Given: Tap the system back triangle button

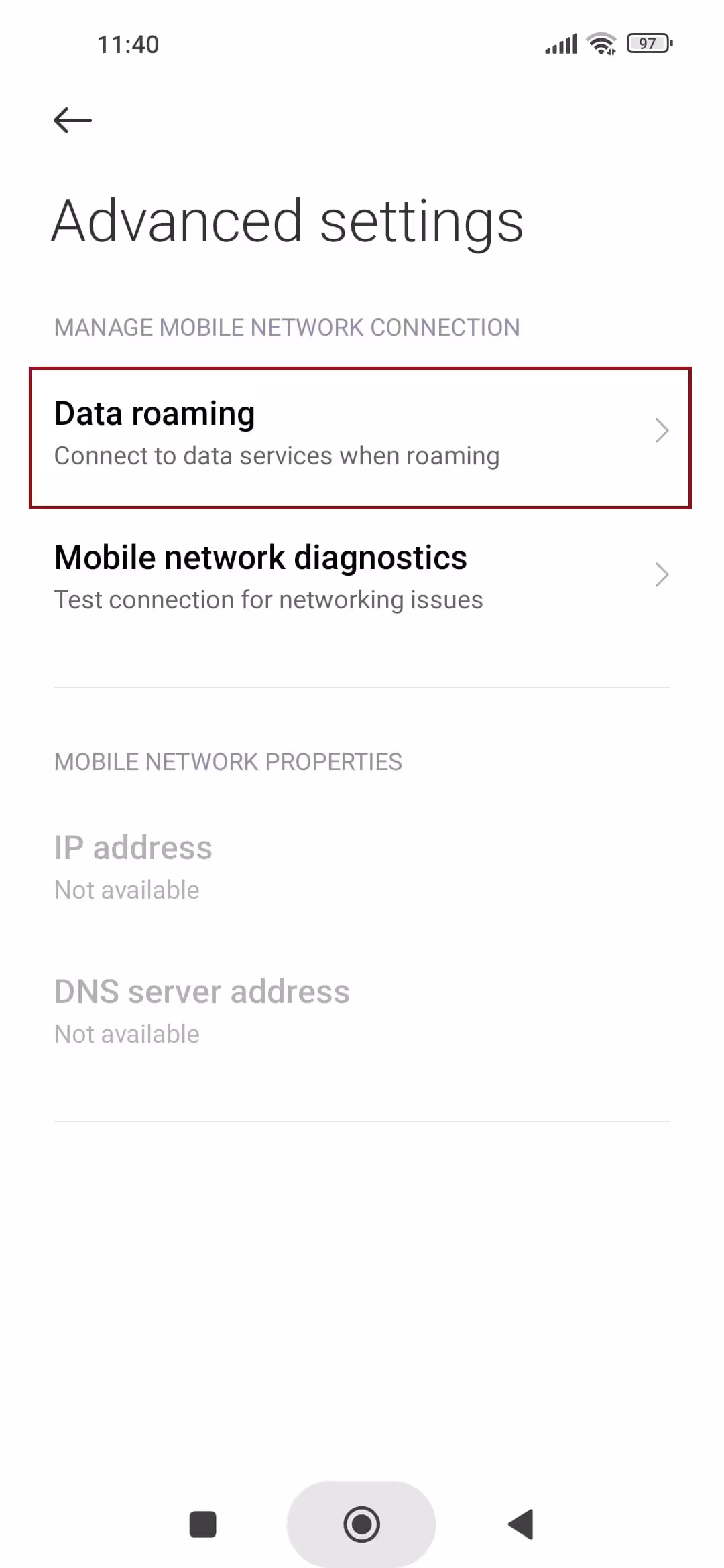Looking at the screenshot, I should click(x=521, y=1524).
